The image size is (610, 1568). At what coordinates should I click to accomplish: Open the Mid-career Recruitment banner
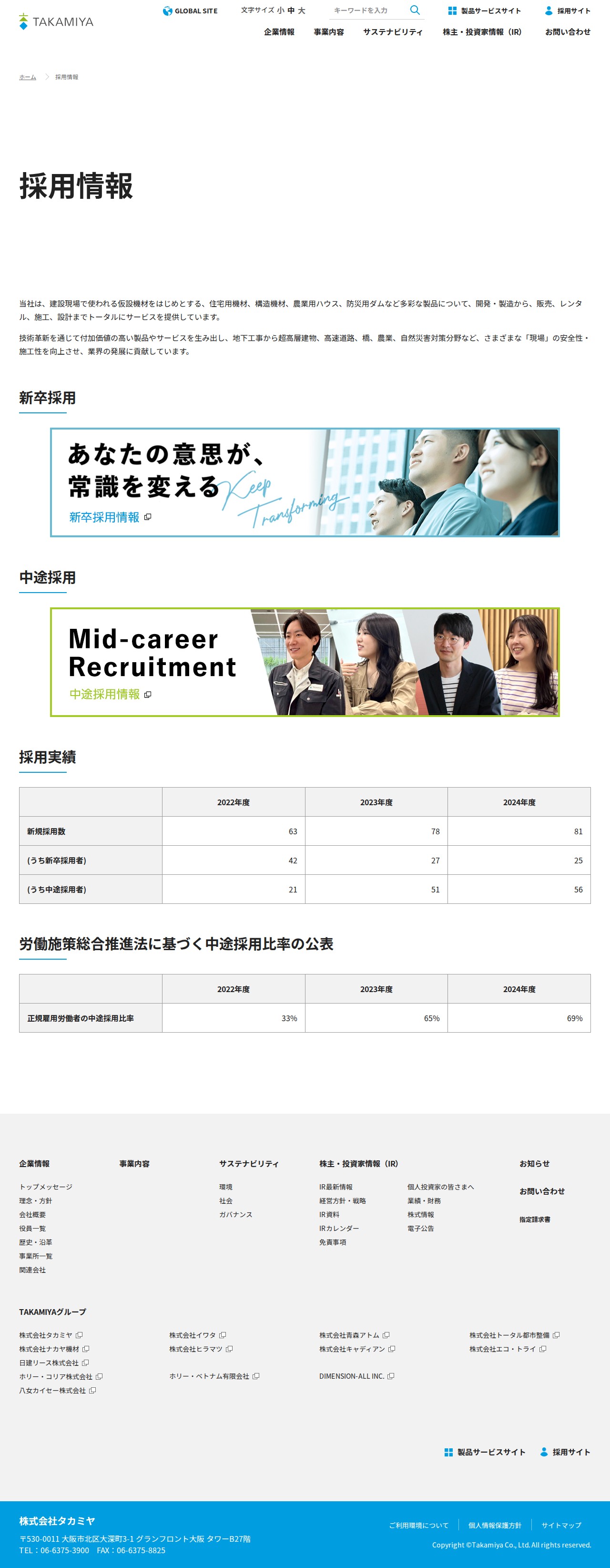tap(305, 662)
